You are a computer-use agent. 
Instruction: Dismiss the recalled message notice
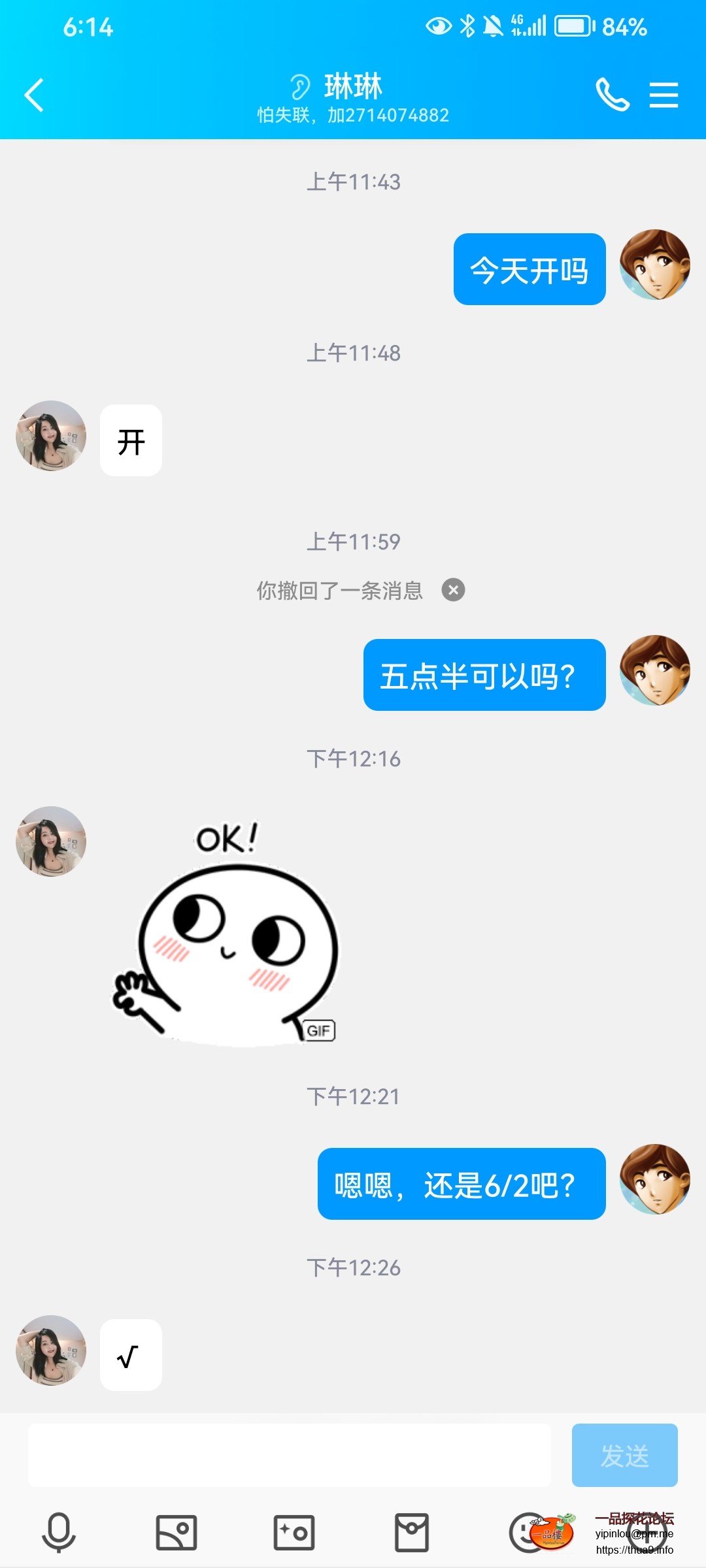453,590
